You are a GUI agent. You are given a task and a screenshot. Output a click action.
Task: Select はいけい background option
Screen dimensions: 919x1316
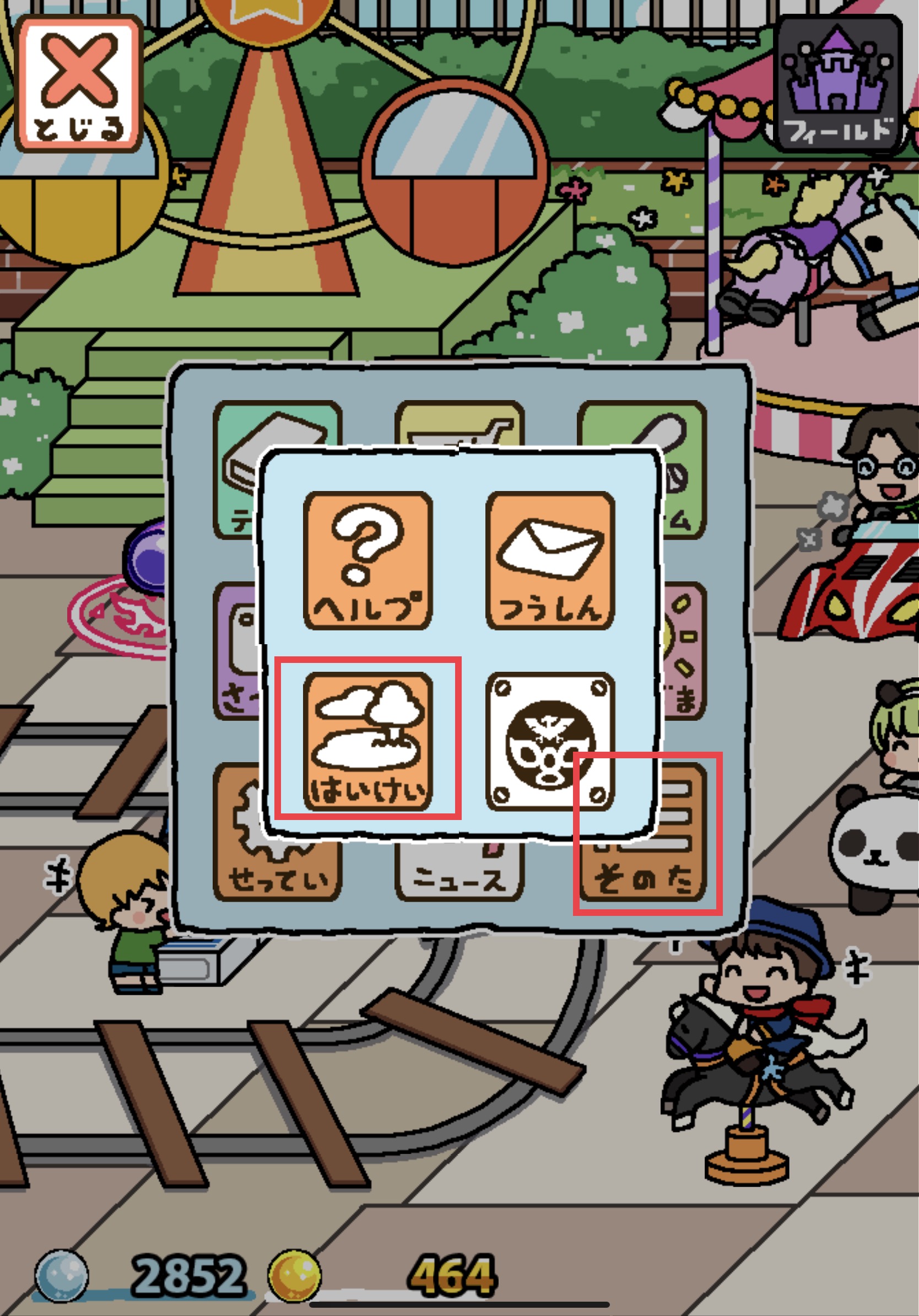[x=367, y=741]
